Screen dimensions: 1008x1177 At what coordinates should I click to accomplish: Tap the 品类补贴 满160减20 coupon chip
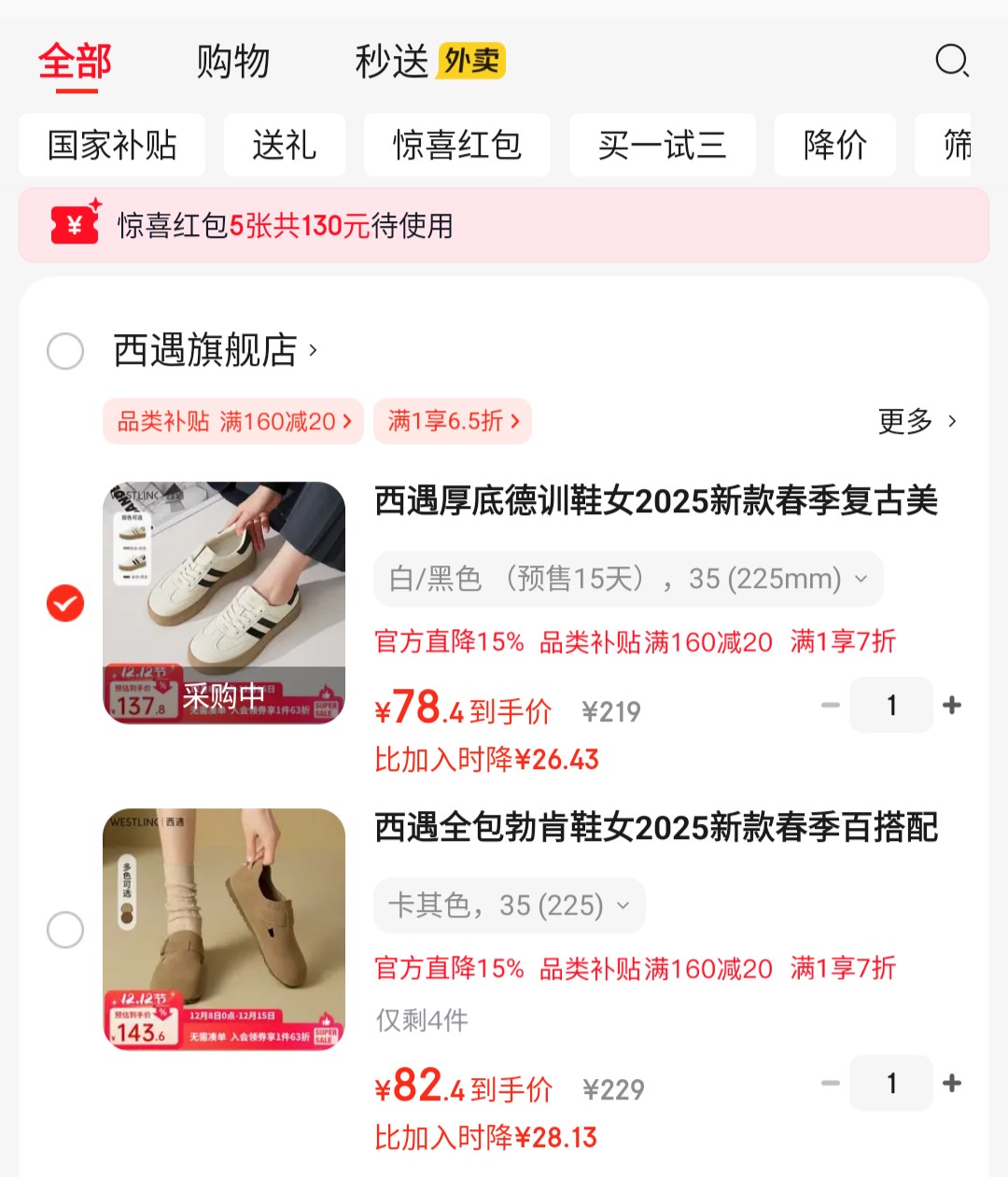point(233,422)
